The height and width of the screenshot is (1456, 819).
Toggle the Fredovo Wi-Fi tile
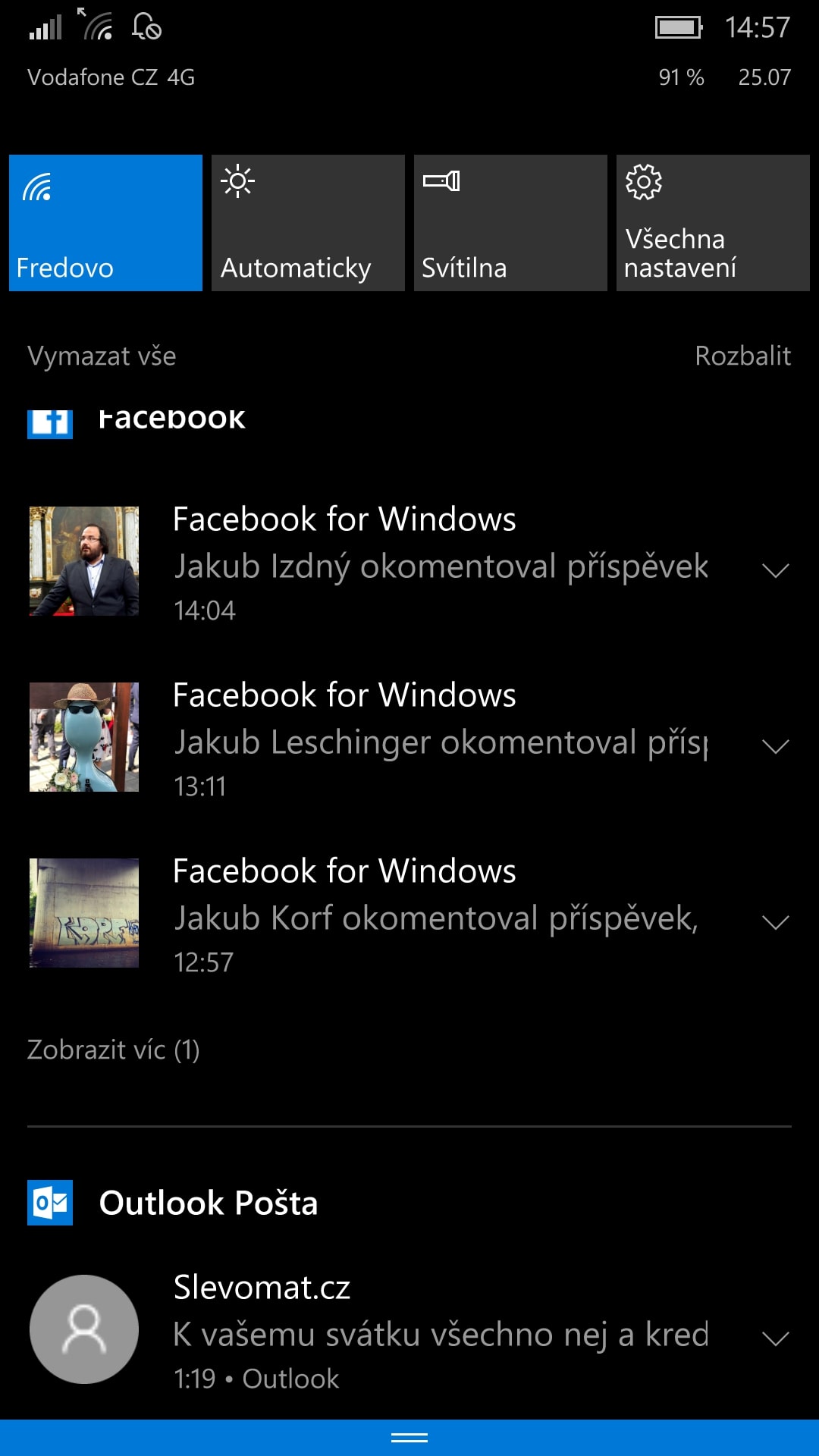(105, 223)
